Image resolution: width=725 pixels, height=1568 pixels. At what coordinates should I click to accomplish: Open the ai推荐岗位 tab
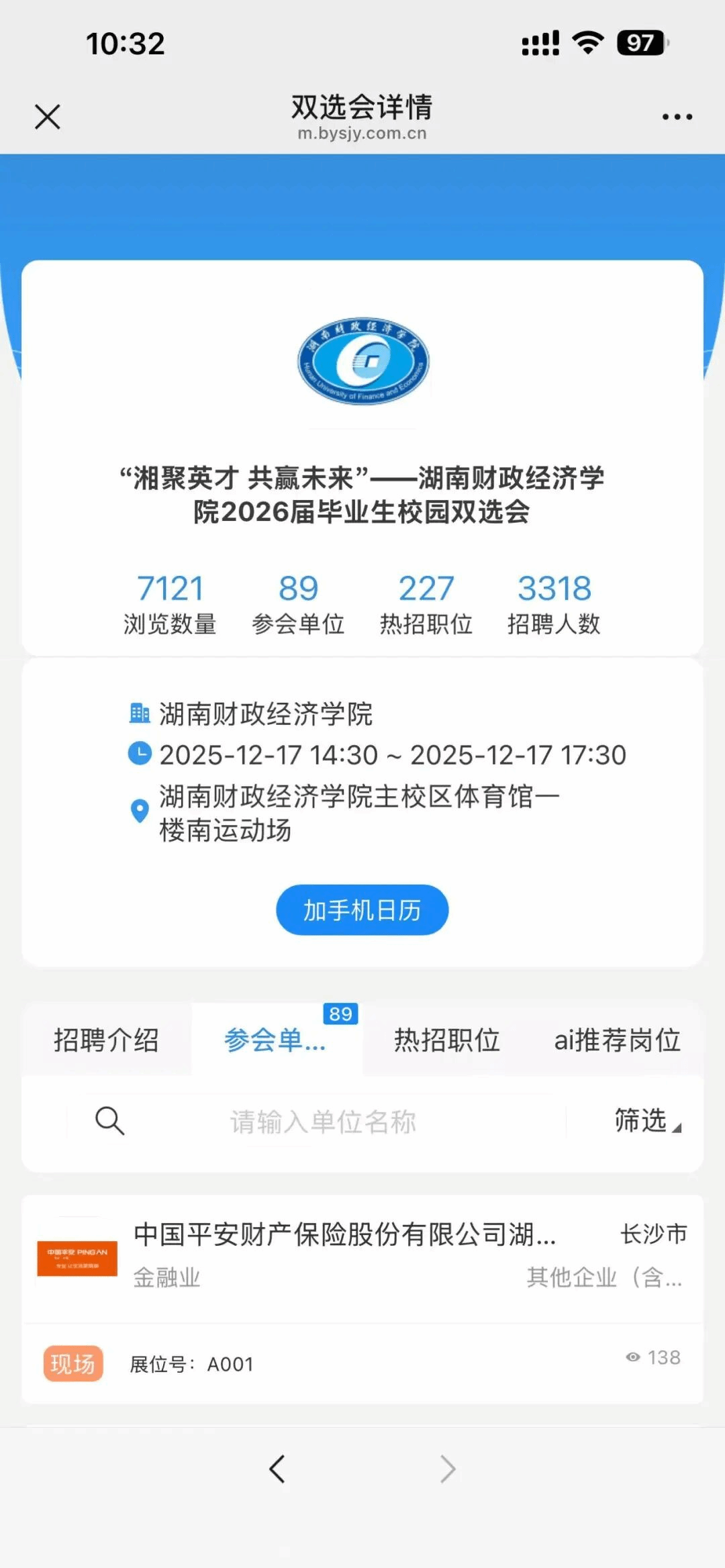pyautogui.click(x=617, y=1040)
